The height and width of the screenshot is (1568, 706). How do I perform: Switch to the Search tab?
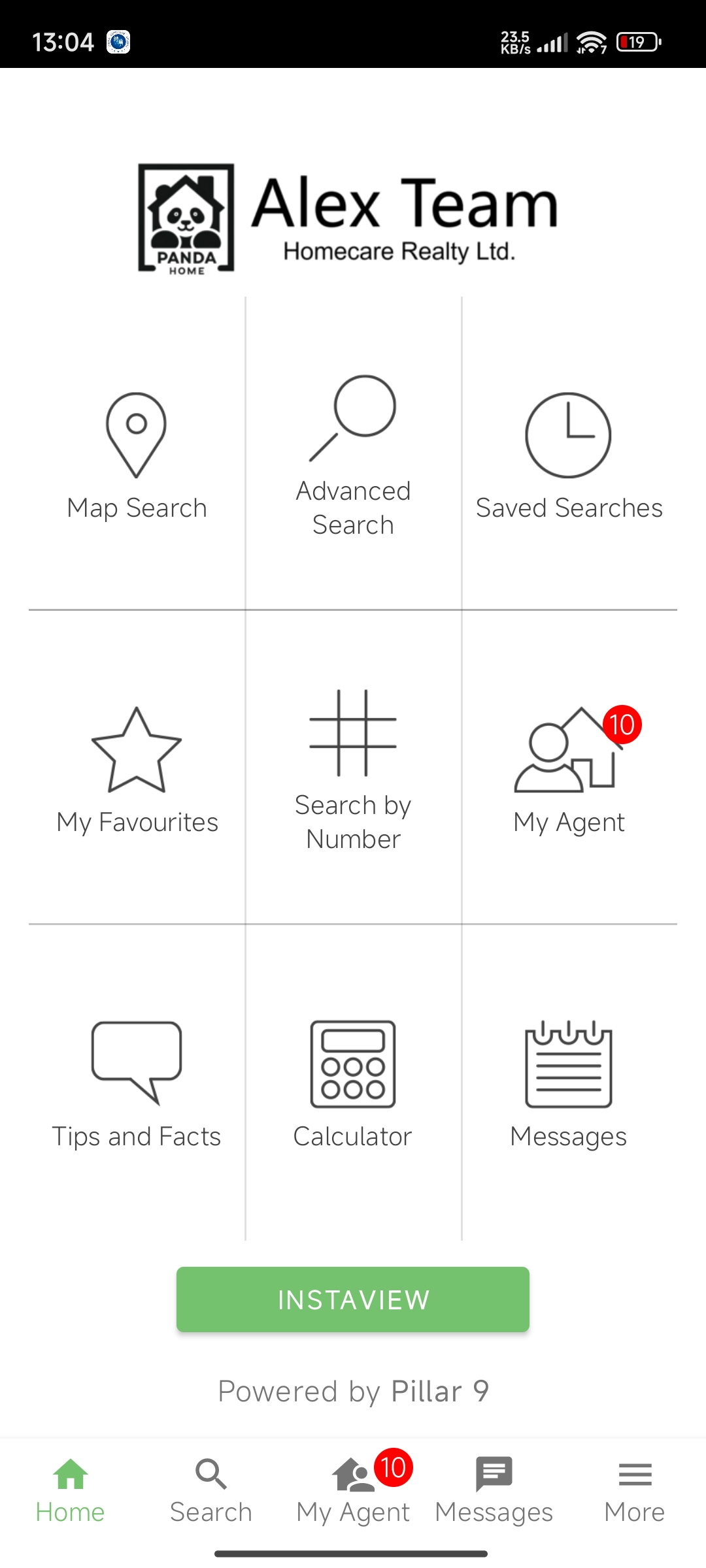point(211,1491)
